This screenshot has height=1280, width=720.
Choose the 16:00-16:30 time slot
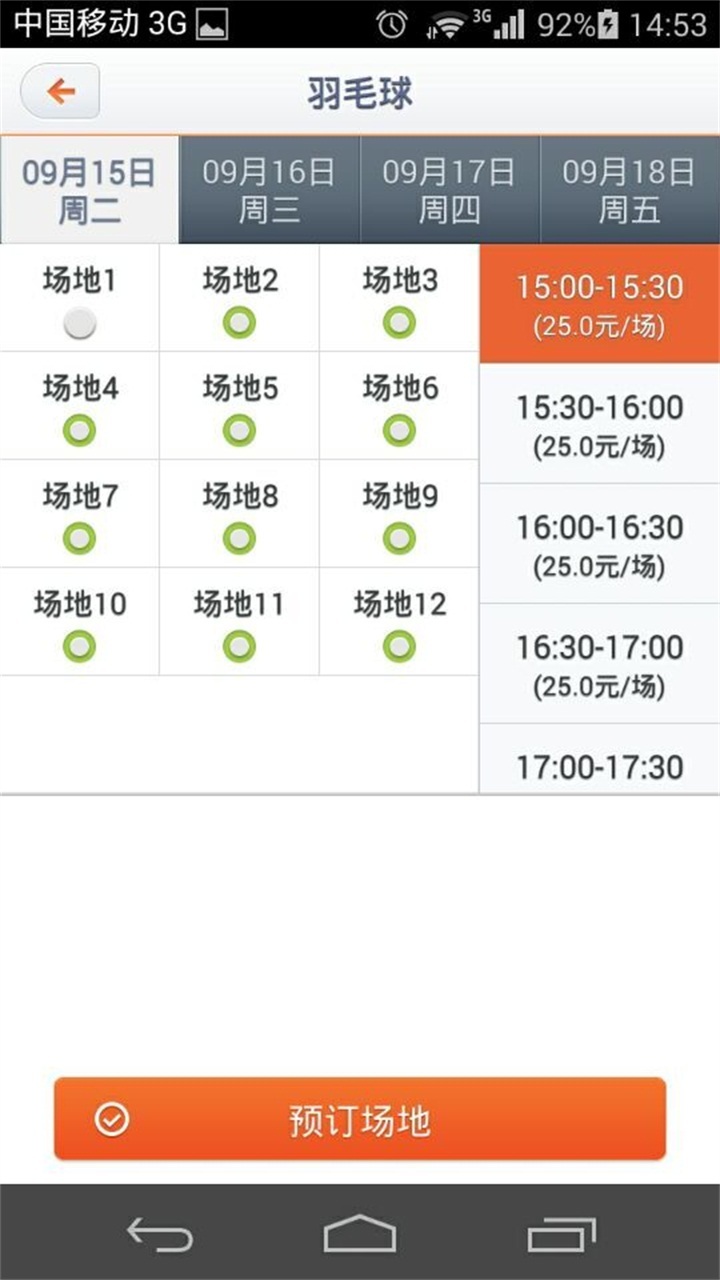coord(599,544)
